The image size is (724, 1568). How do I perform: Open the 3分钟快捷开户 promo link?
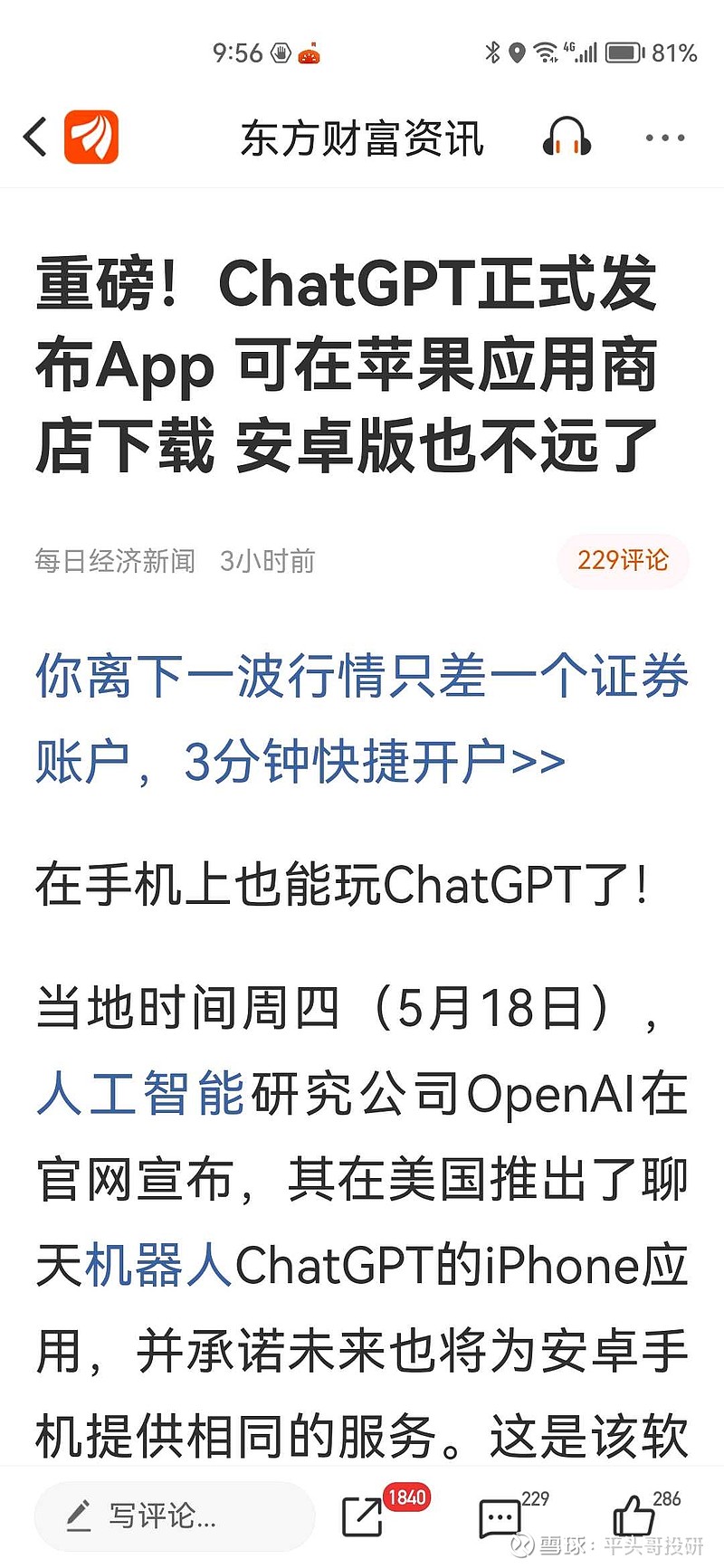pos(362,718)
